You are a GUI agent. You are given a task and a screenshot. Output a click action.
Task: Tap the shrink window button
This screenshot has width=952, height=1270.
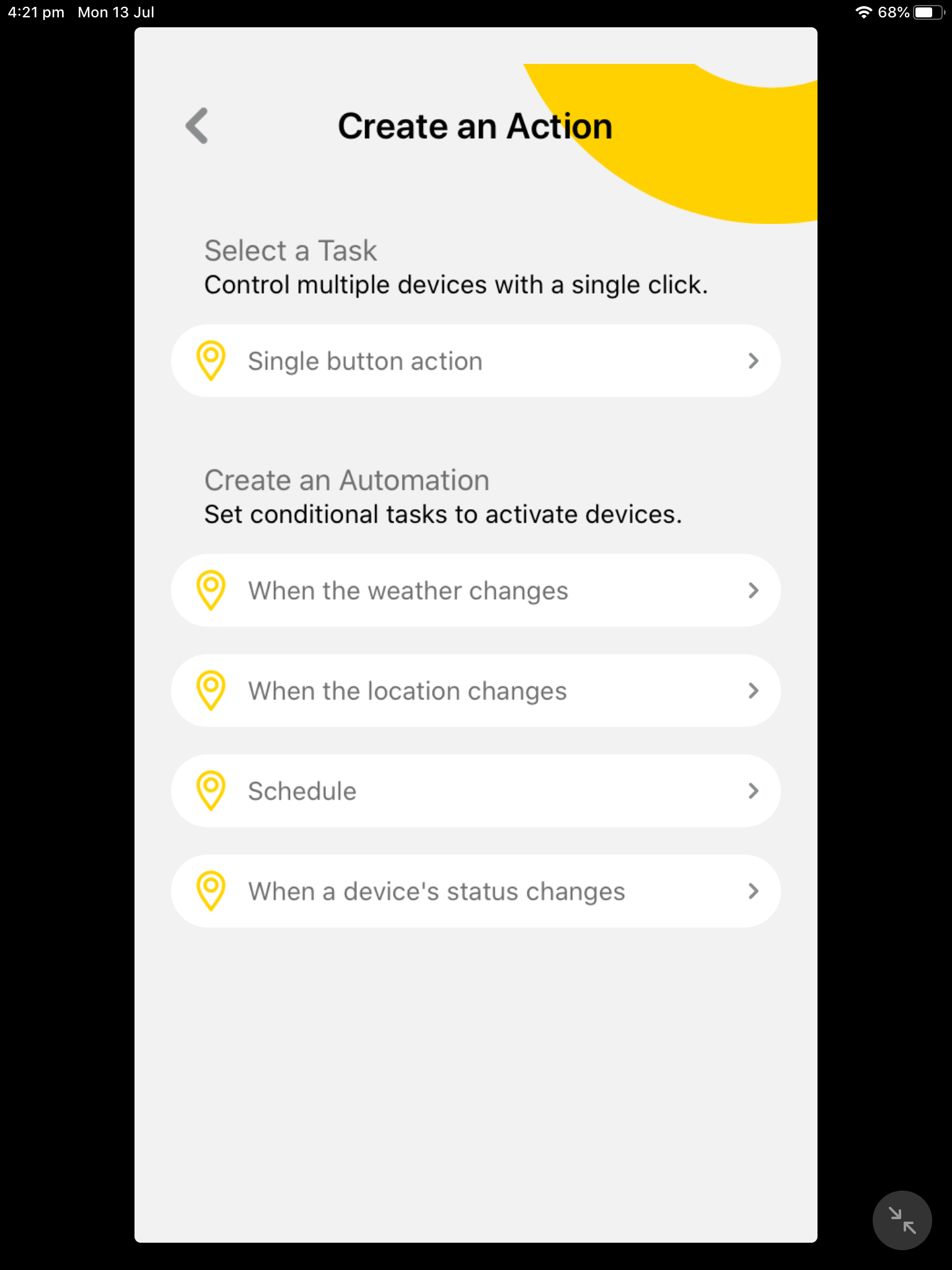coord(902,1220)
